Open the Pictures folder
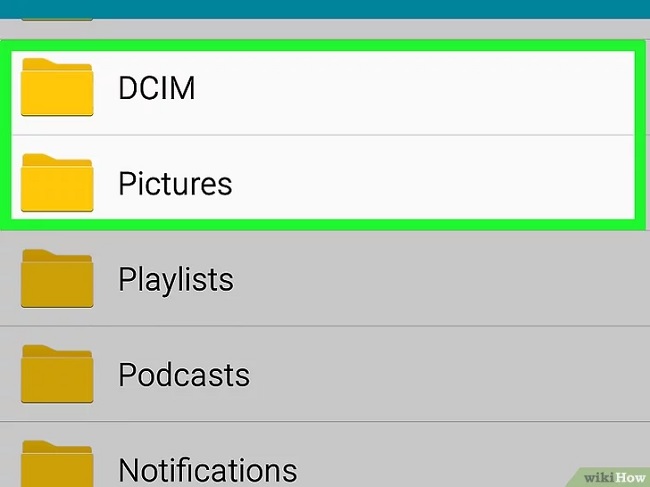Viewport: 650px width, 487px height. [x=175, y=184]
